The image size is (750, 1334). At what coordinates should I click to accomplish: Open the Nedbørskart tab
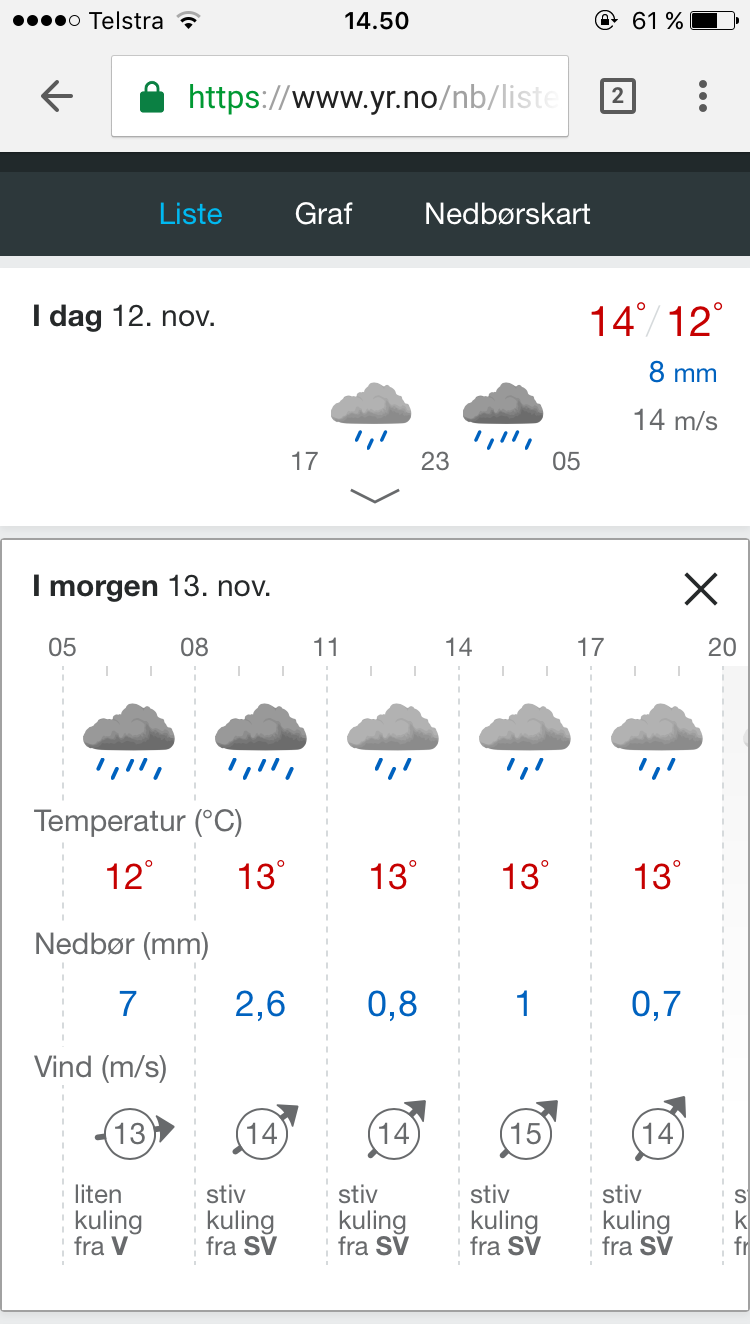pos(507,214)
